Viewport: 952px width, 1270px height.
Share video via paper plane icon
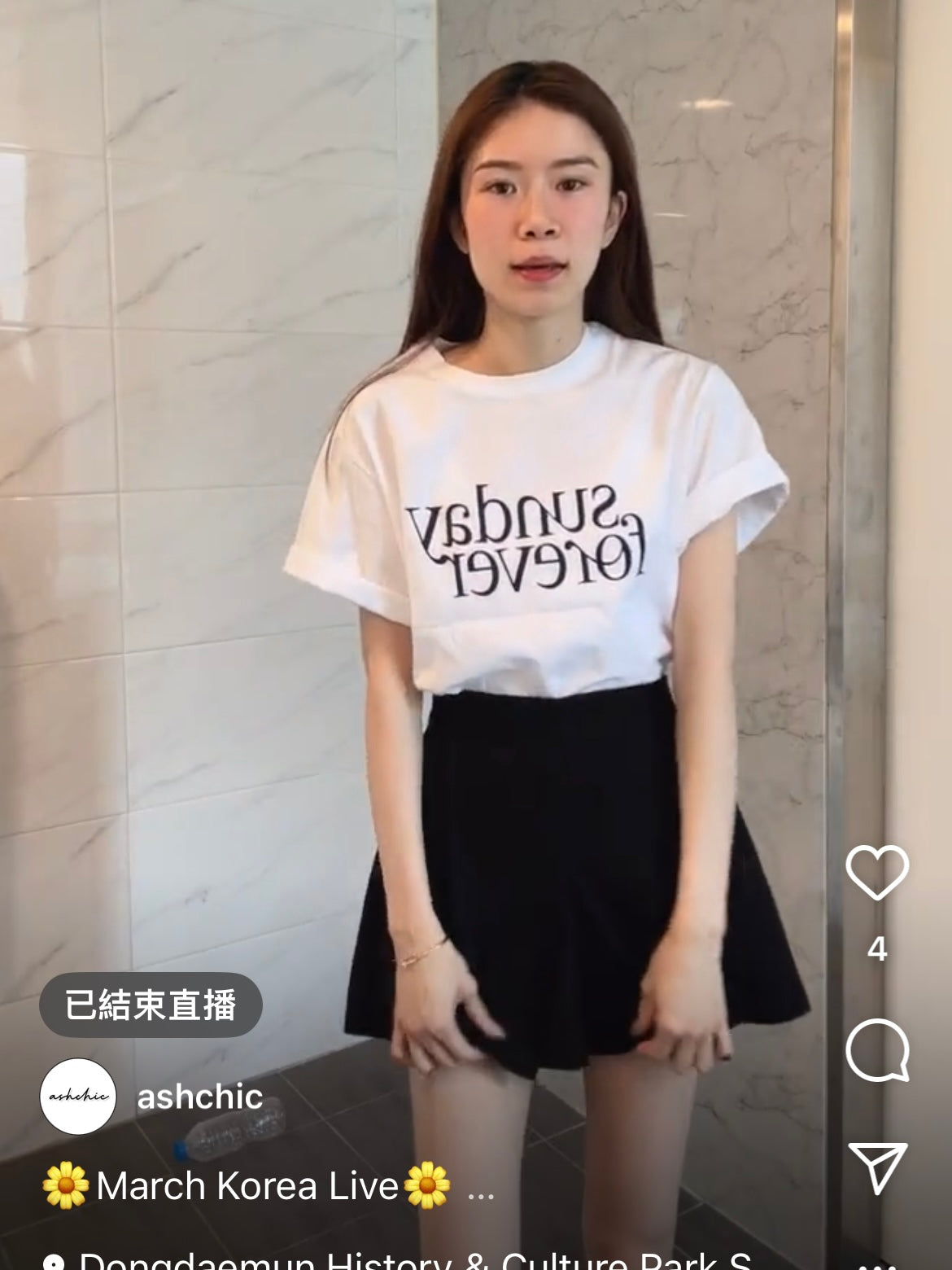[877, 1168]
